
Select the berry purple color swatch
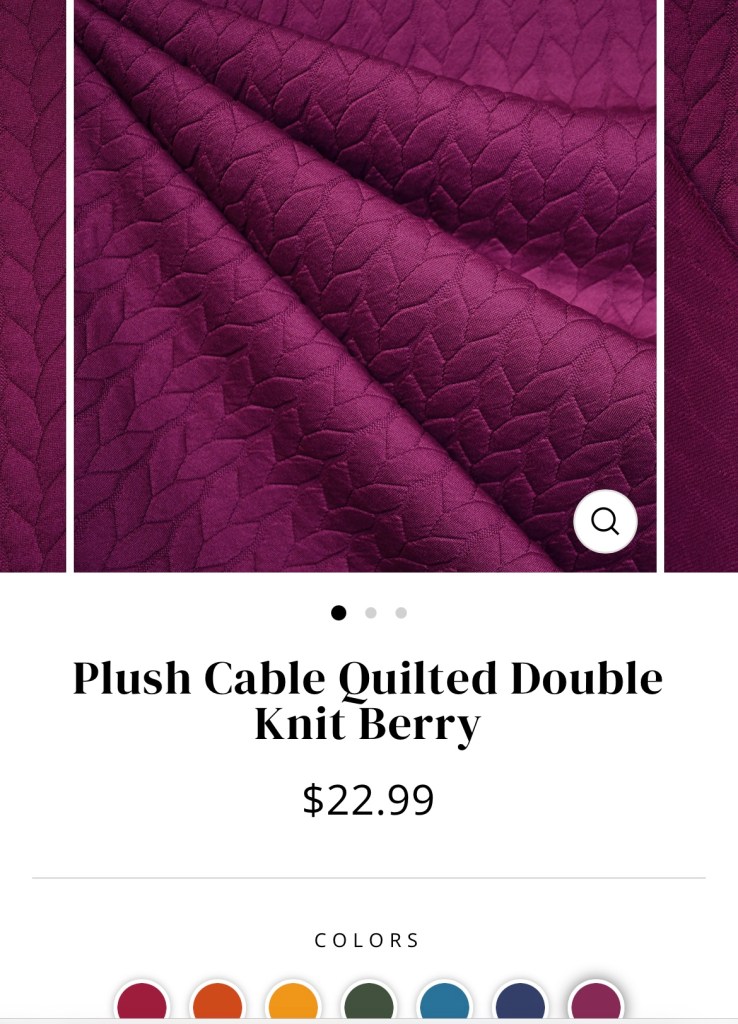596,1003
